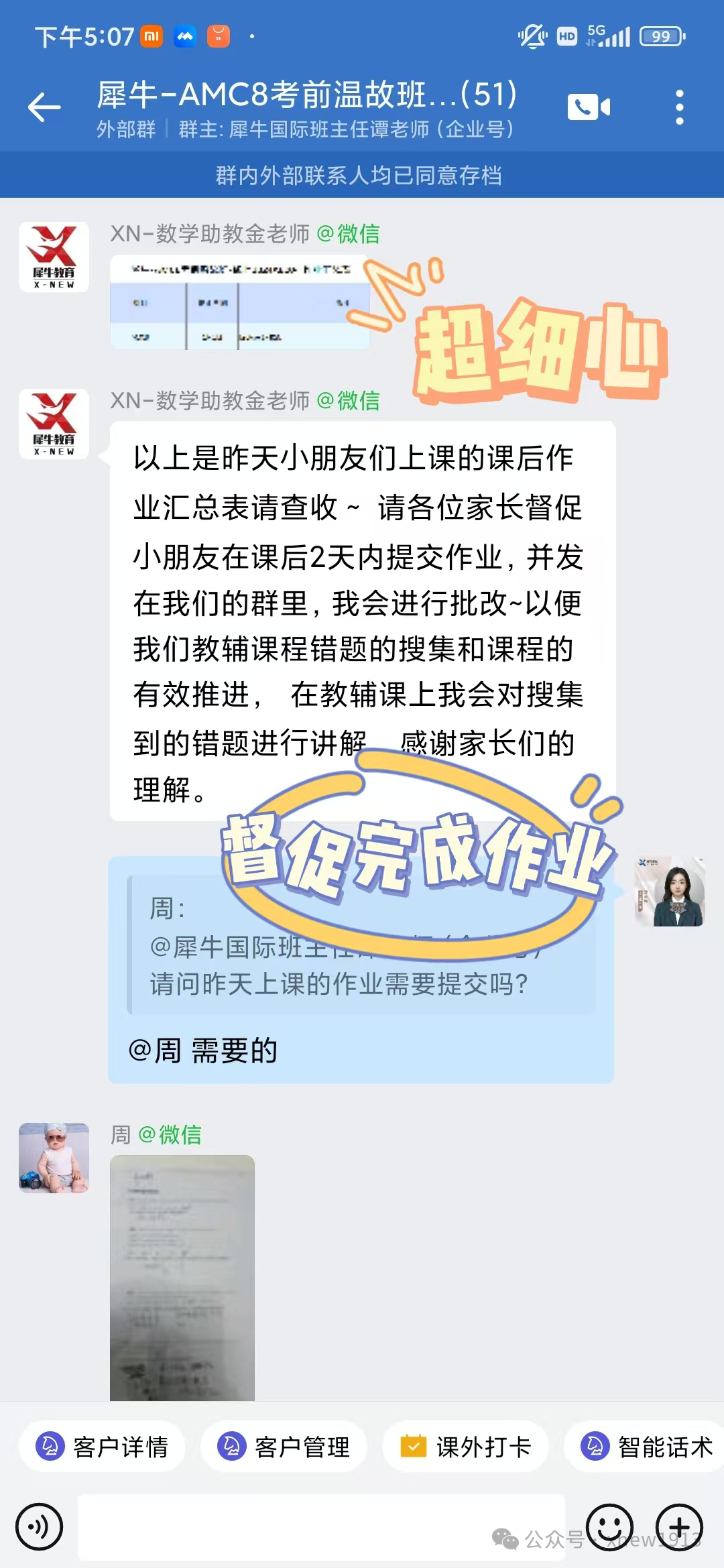Open 客户管理 shortcut
Screen dimensions: 724x1568
(x=284, y=1447)
